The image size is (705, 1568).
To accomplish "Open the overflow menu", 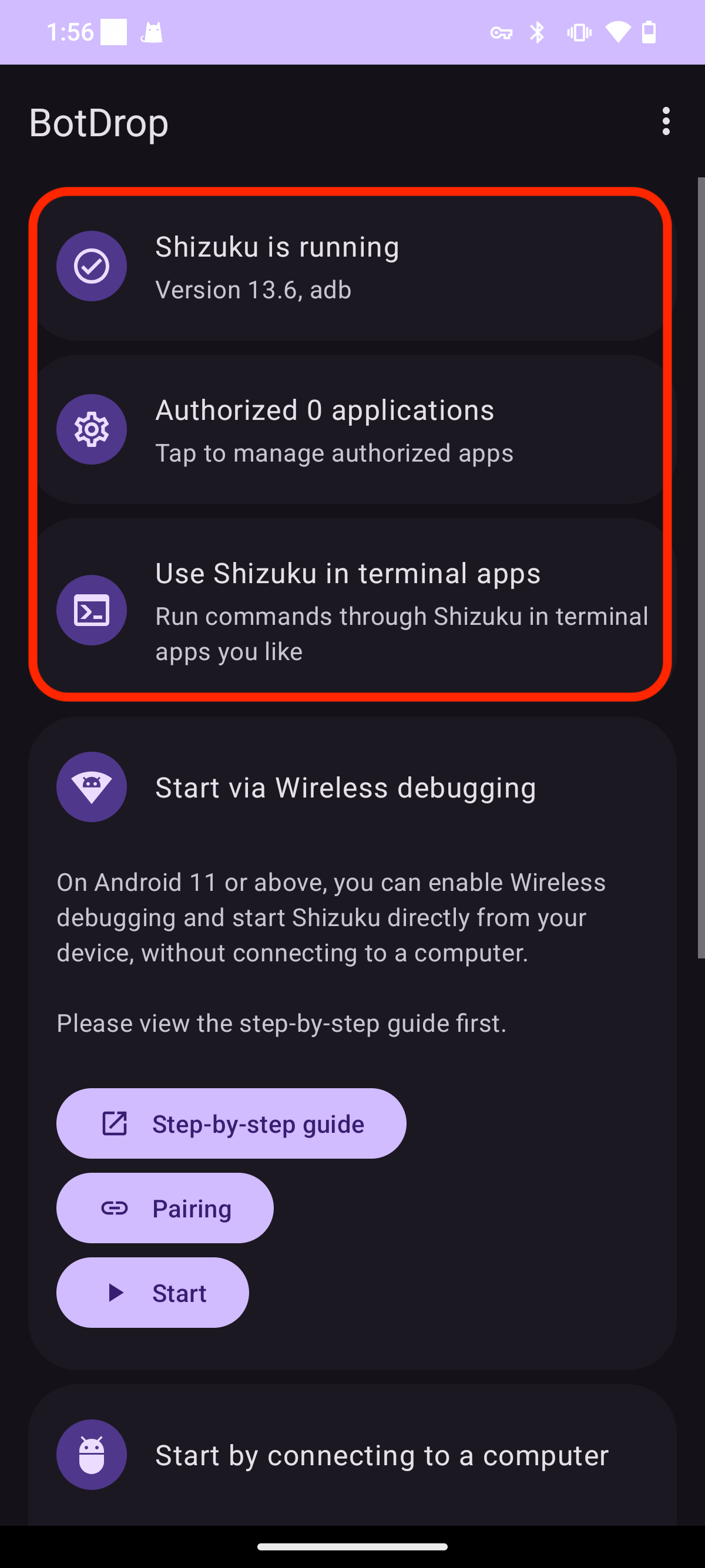I will pos(666,121).
